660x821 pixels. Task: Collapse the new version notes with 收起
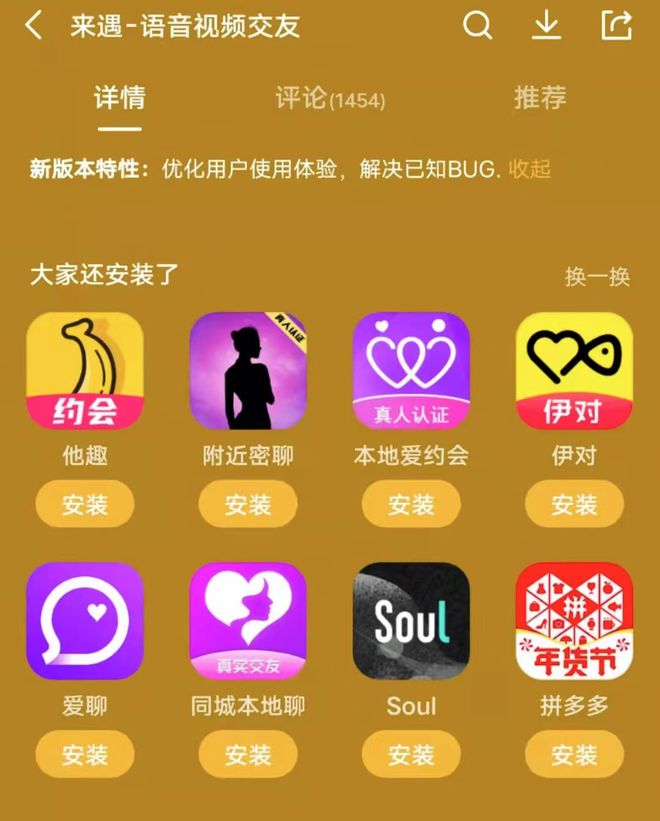529,169
